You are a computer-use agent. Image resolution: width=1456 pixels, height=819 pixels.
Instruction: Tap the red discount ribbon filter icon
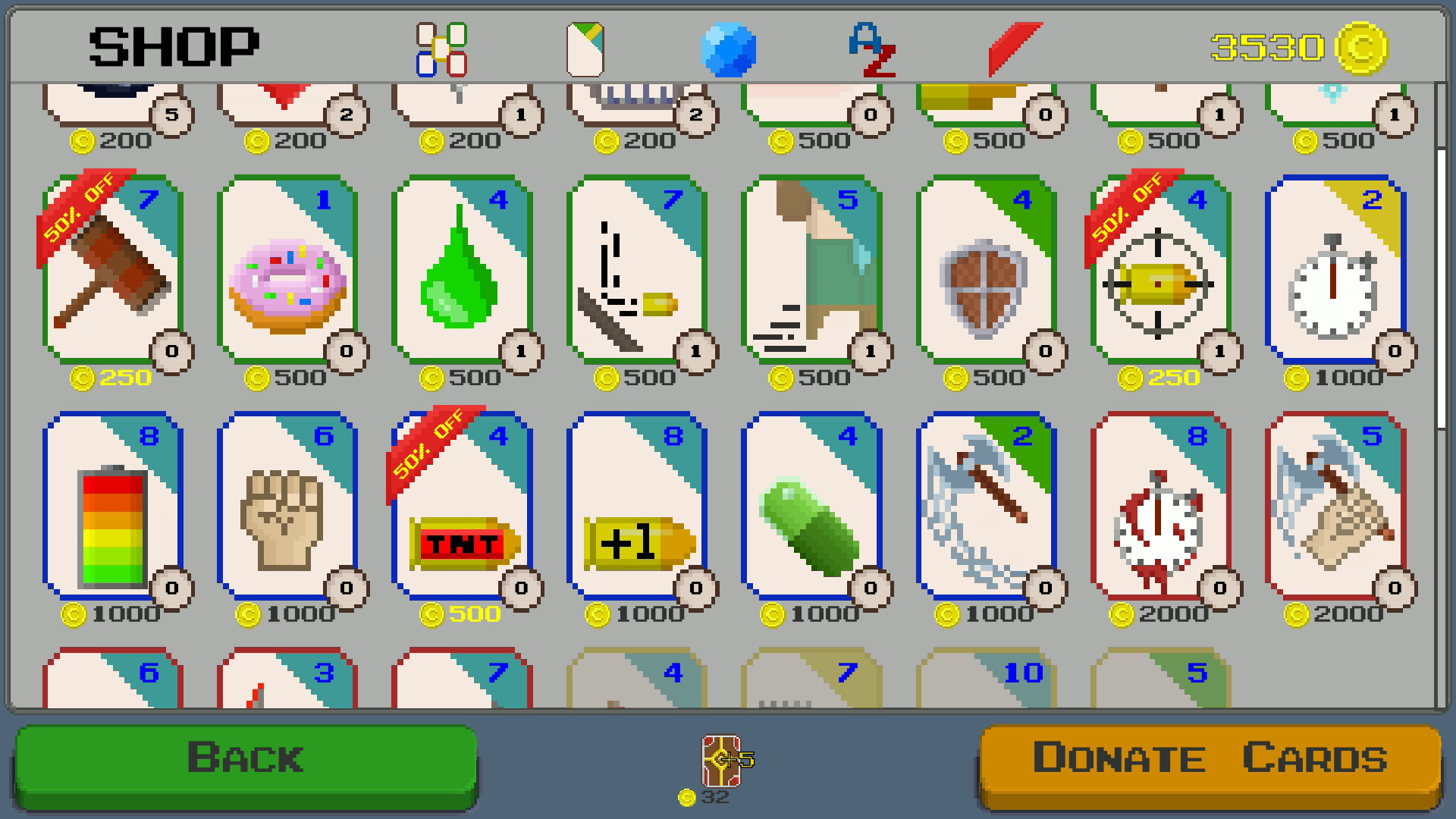(1014, 49)
